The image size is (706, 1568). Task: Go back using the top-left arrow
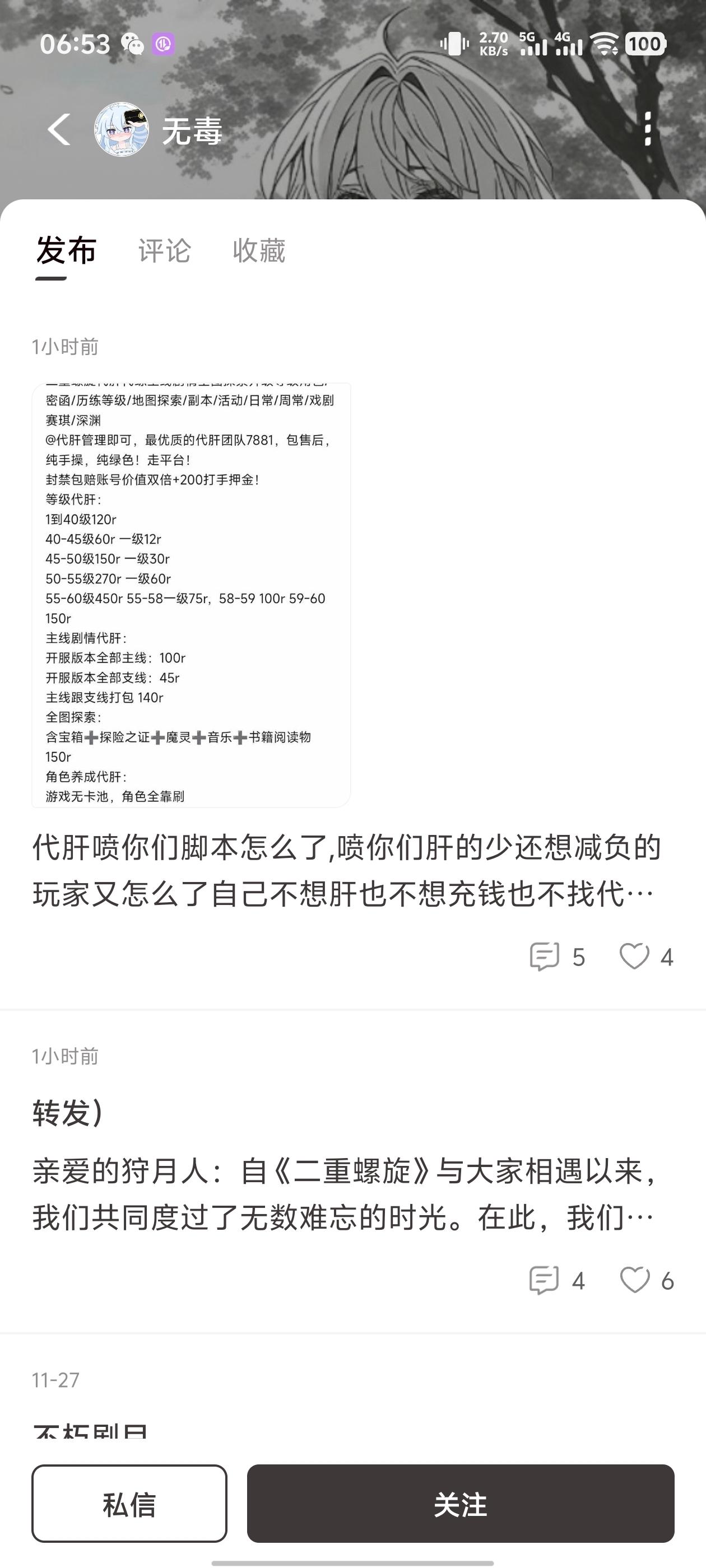tap(59, 129)
